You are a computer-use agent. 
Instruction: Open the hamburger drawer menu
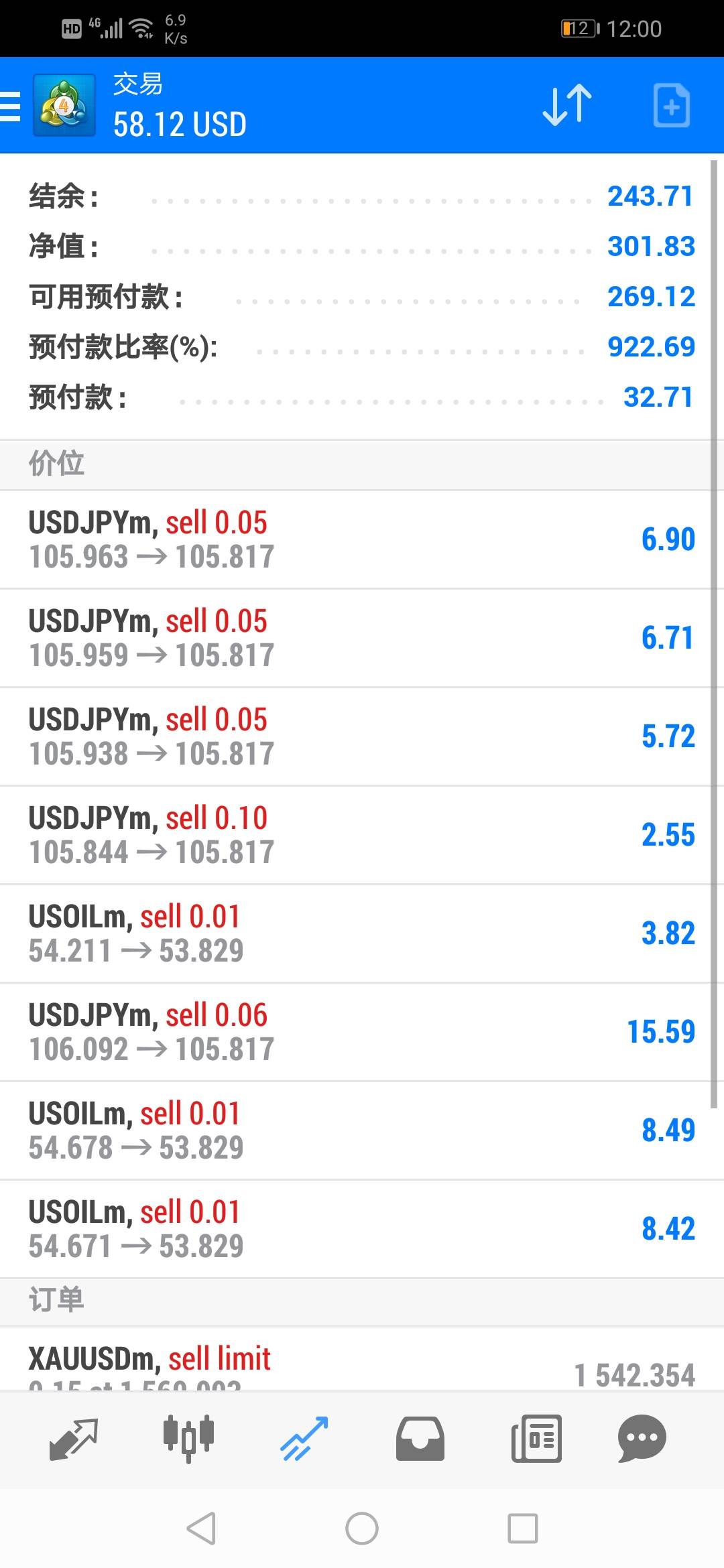click(11, 106)
